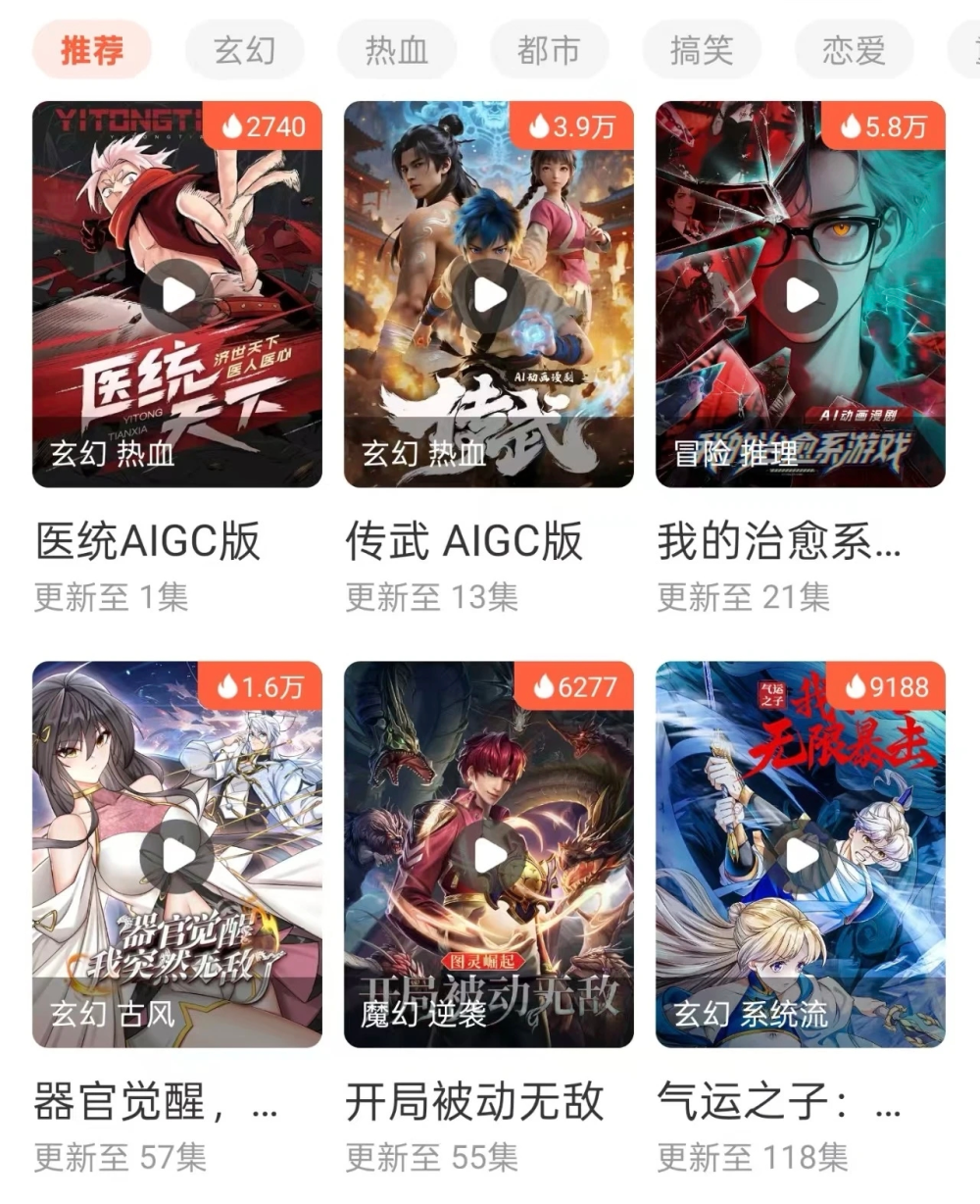Open the 恋爱 category
980x1204 pixels.
[853, 50]
